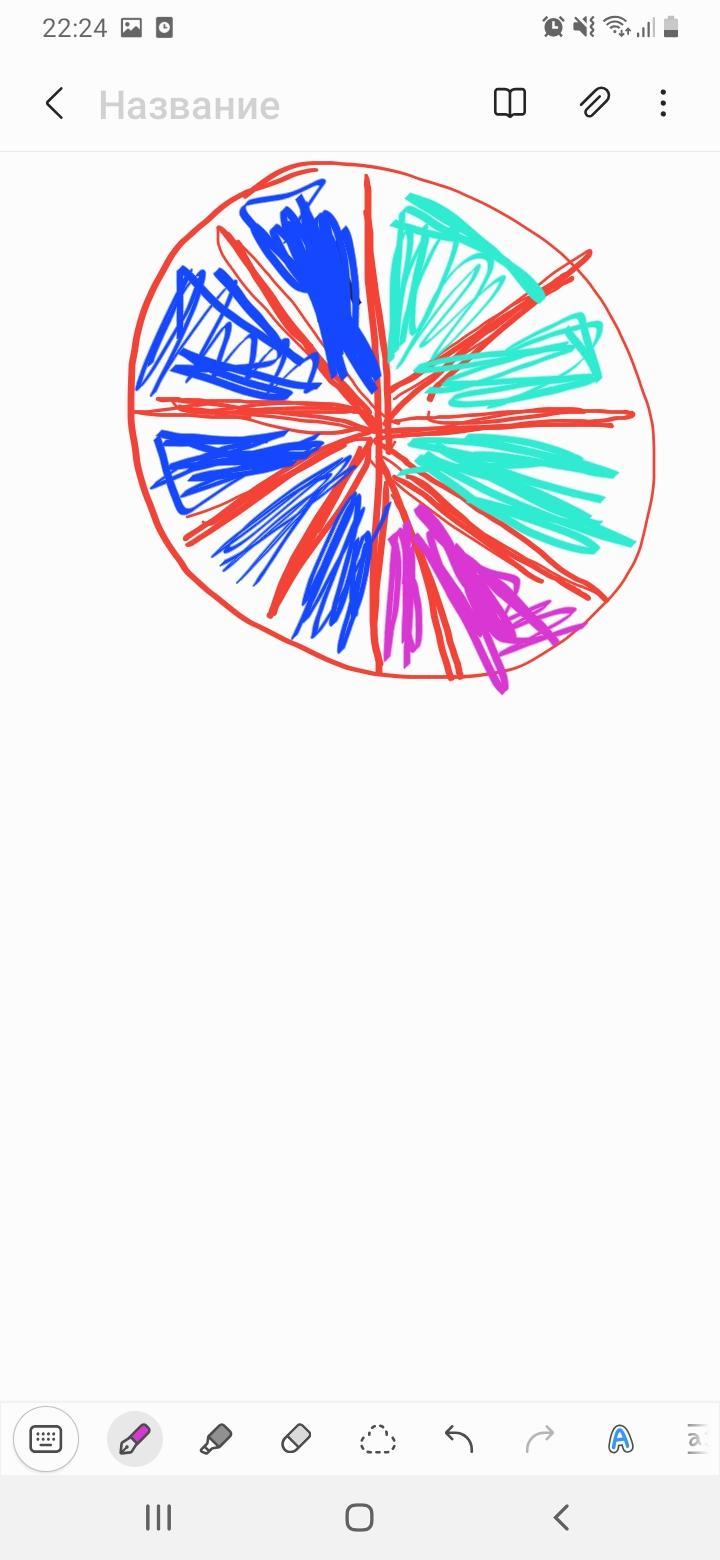Viewport: 720px width, 1560px height.
Task: Undo the last stroke
Action: click(459, 1439)
